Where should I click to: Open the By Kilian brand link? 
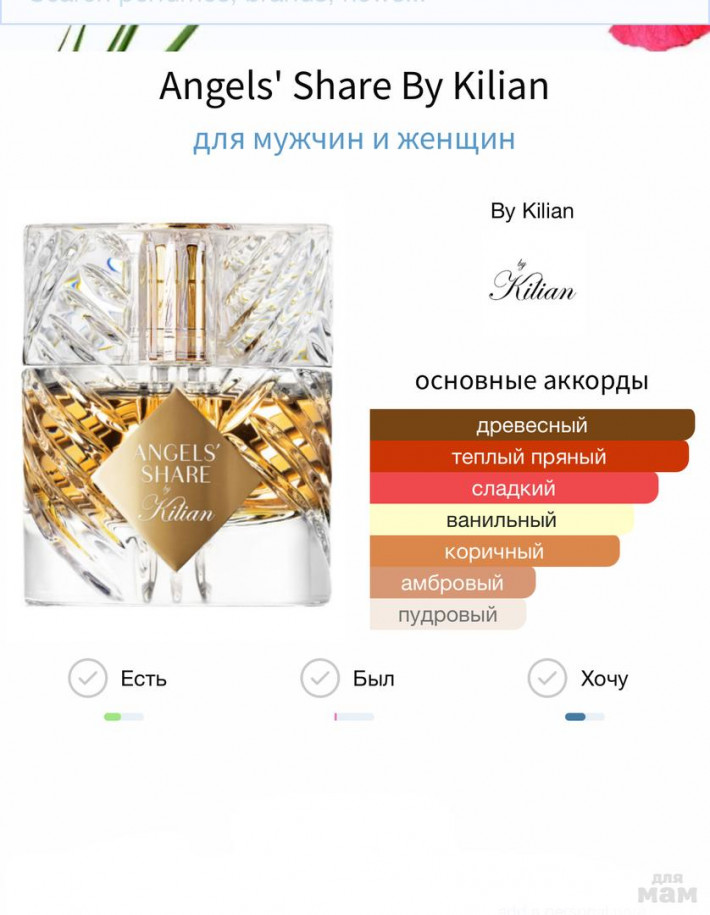pyautogui.click(x=532, y=212)
